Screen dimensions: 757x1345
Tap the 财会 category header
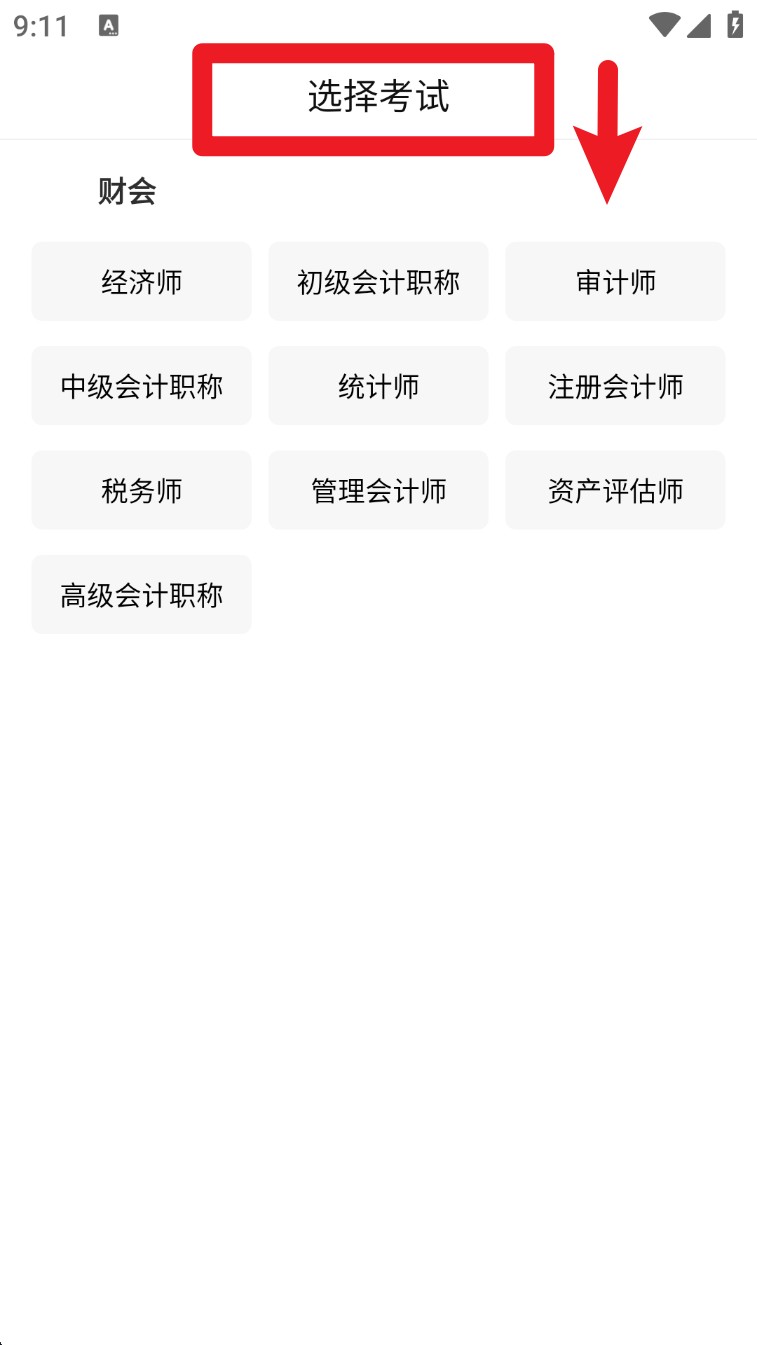(x=126, y=190)
